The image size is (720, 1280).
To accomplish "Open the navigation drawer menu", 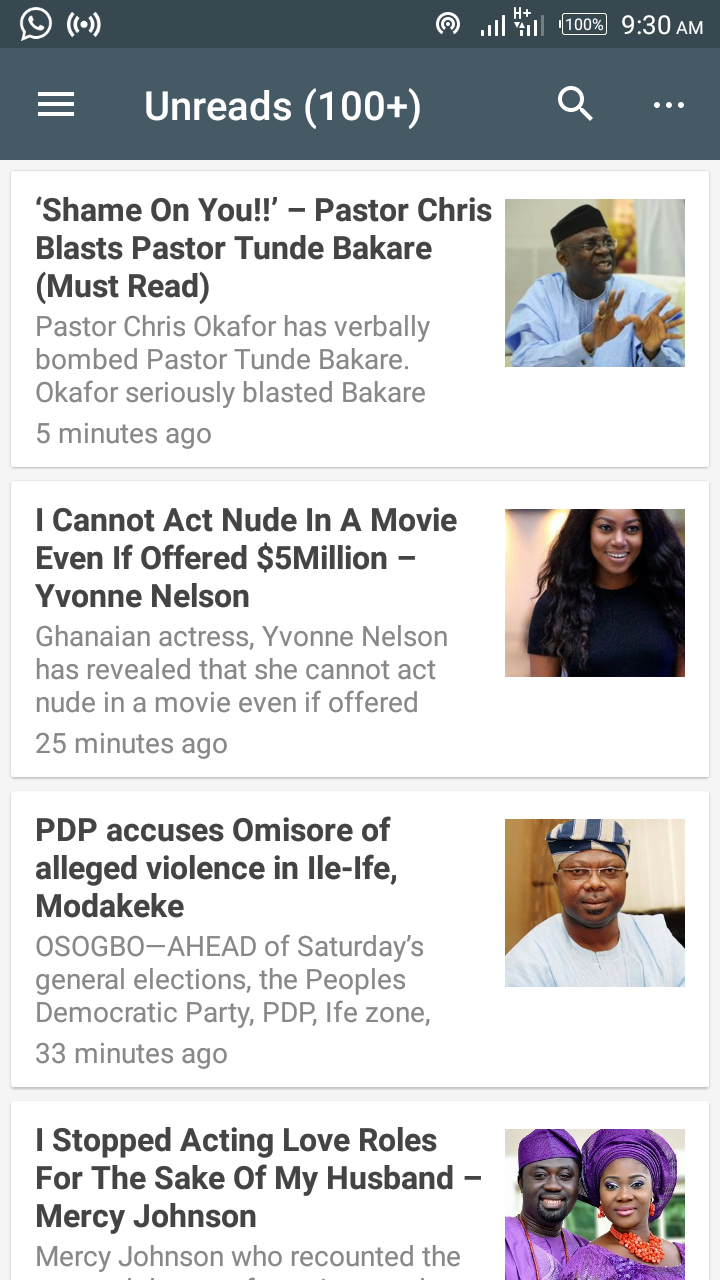I will (56, 105).
